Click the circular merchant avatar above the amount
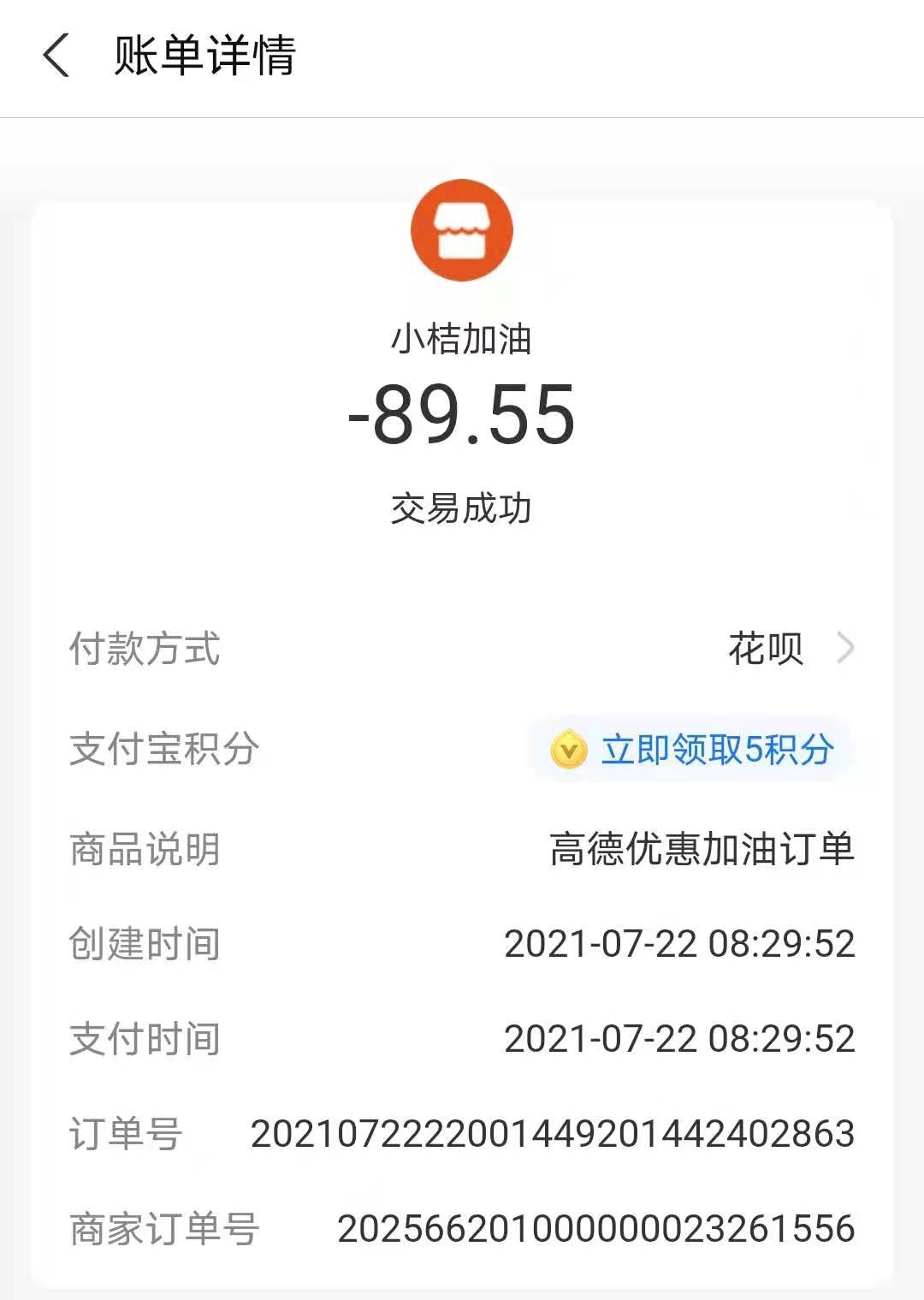Image resolution: width=924 pixels, height=1300 pixels. click(x=462, y=229)
